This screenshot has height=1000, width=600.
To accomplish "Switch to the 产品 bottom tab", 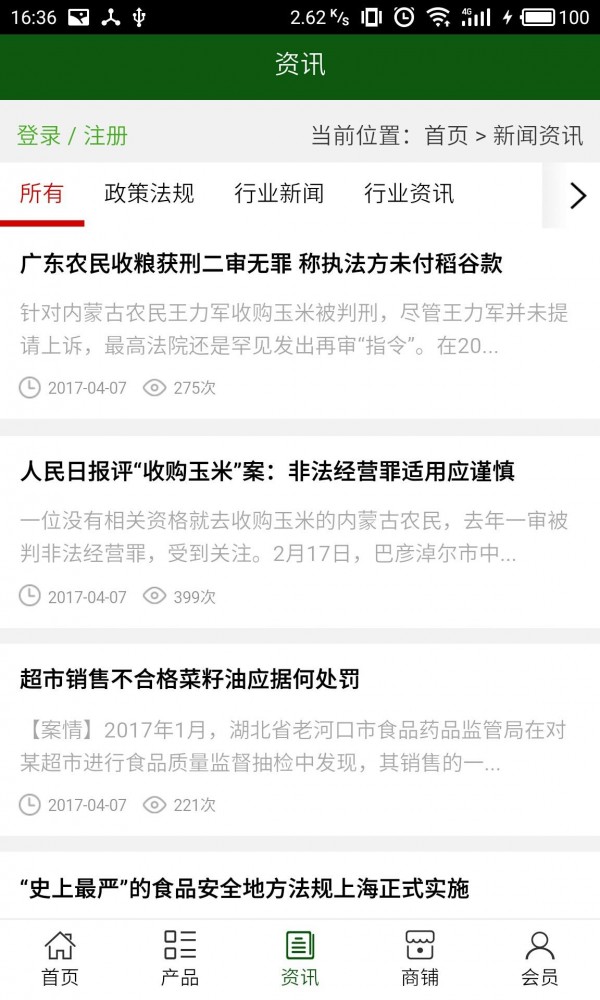I will (180, 958).
